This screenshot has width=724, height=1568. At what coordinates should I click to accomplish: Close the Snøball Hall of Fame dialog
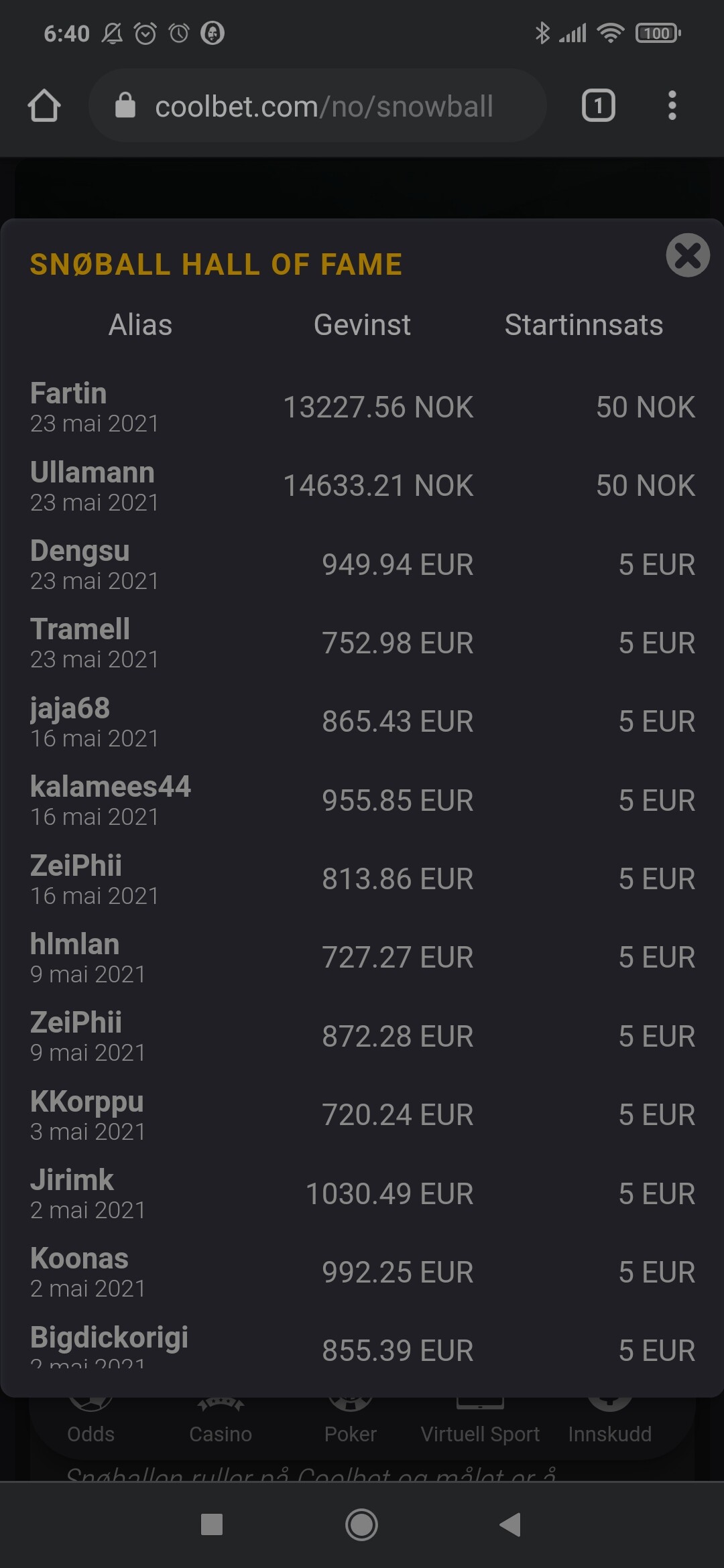[688, 255]
